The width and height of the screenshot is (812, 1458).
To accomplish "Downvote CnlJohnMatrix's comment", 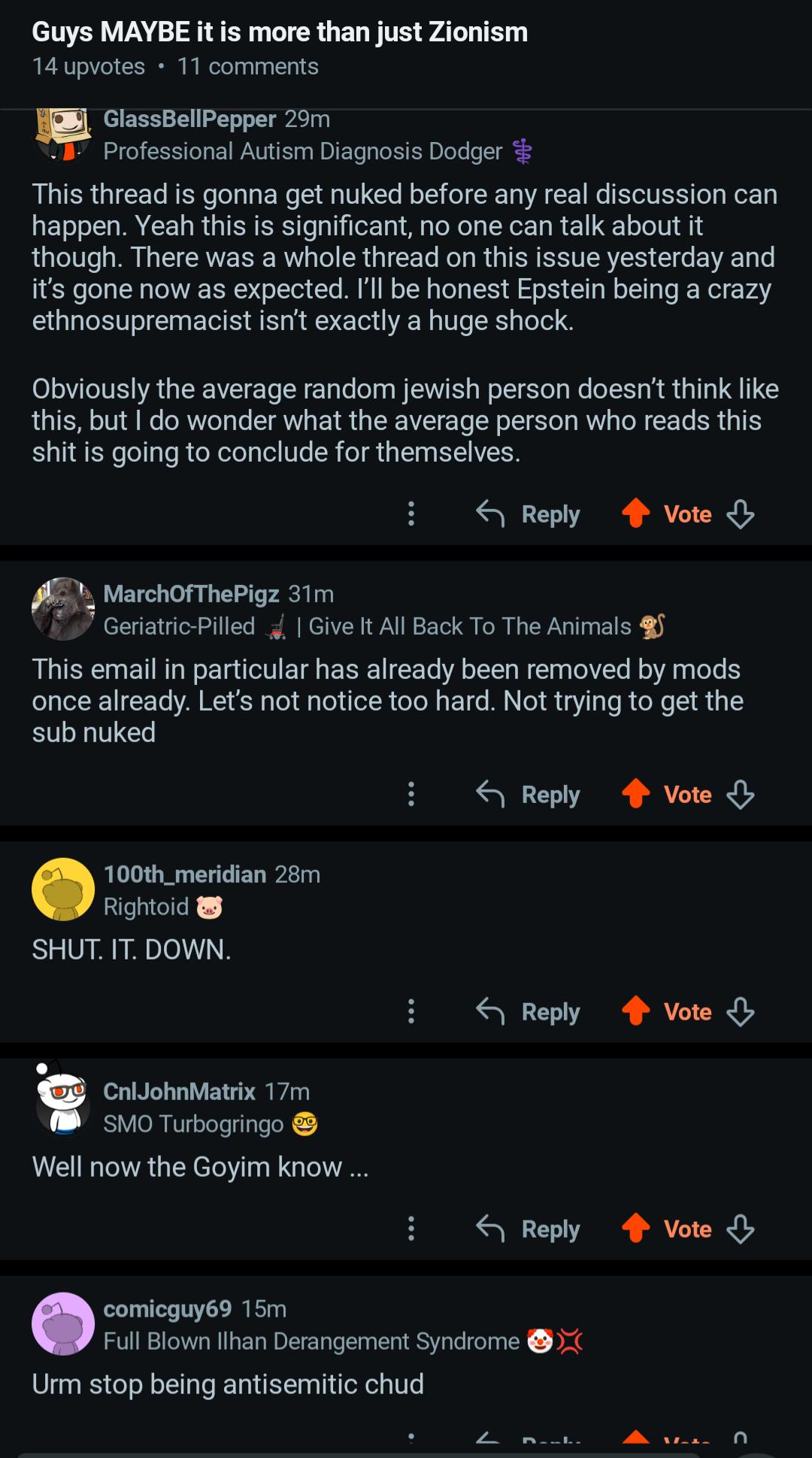I will pyautogui.click(x=741, y=1229).
